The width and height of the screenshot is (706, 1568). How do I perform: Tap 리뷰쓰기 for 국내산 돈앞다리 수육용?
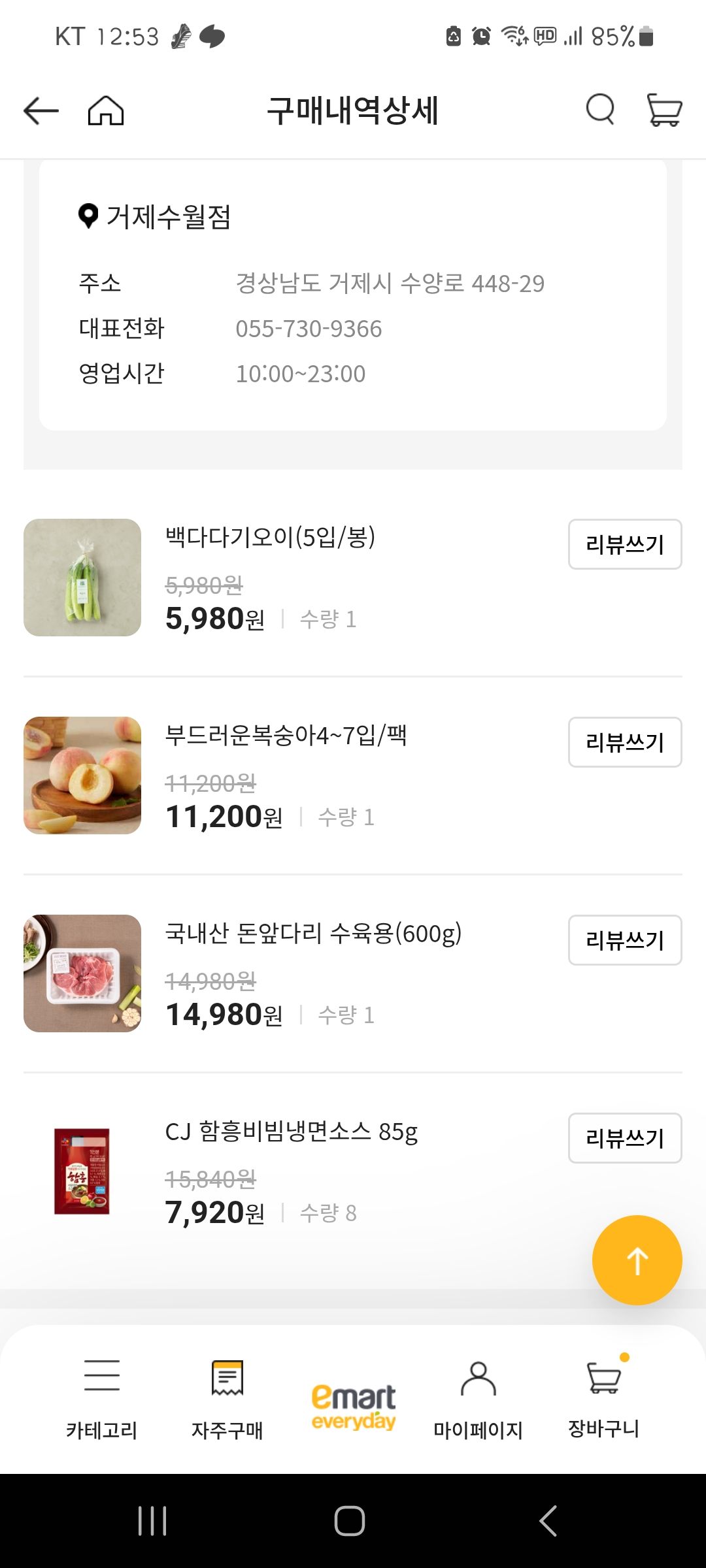pos(624,941)
